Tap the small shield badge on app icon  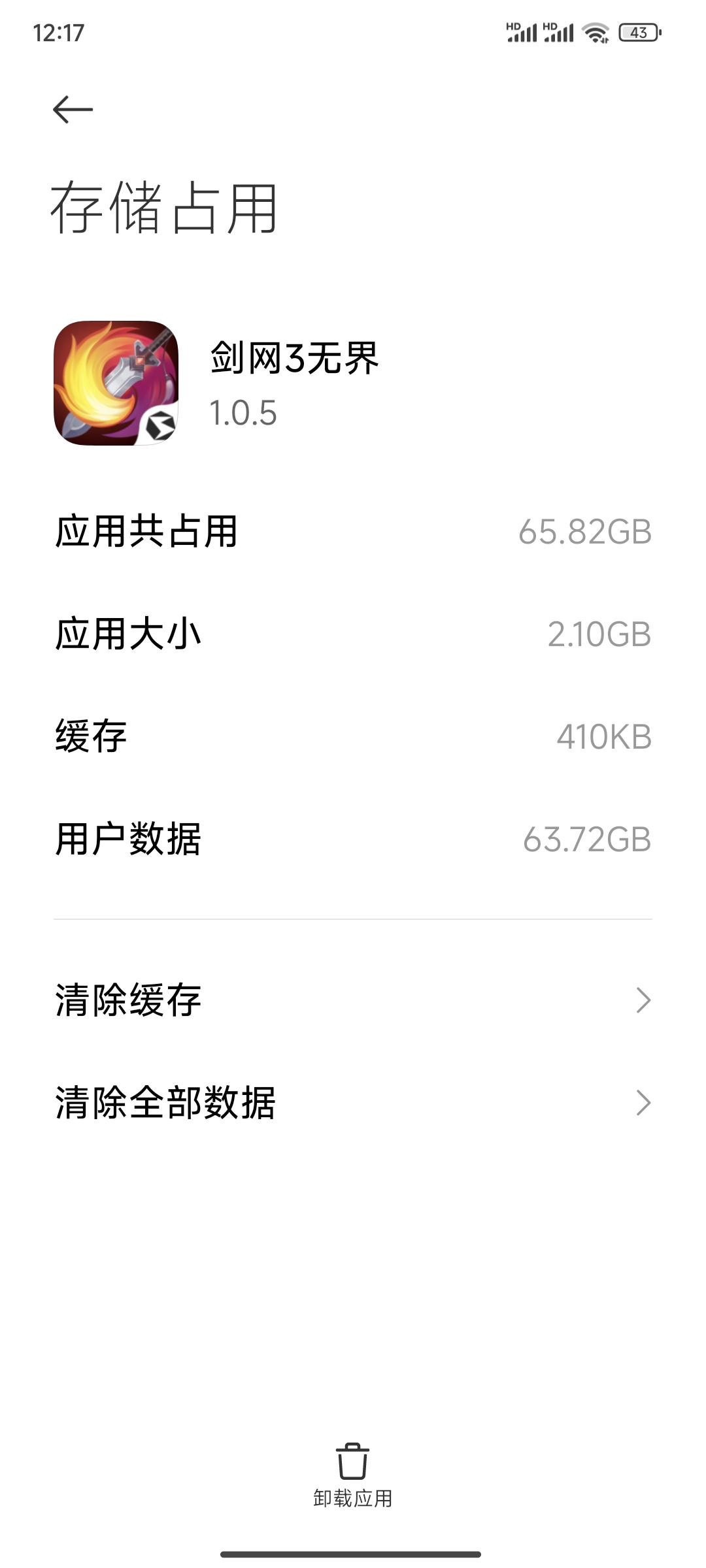pos(160,425)
